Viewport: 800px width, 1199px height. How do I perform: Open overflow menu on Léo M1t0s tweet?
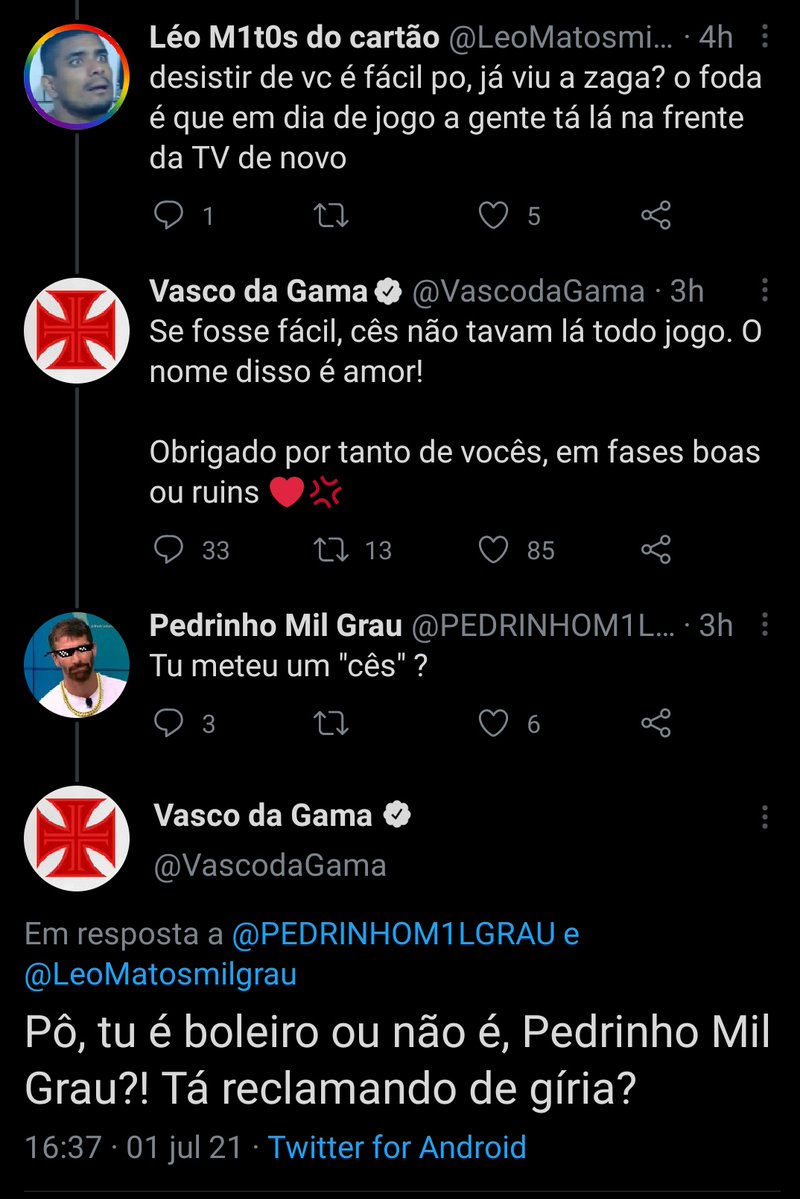coord(766,38)
